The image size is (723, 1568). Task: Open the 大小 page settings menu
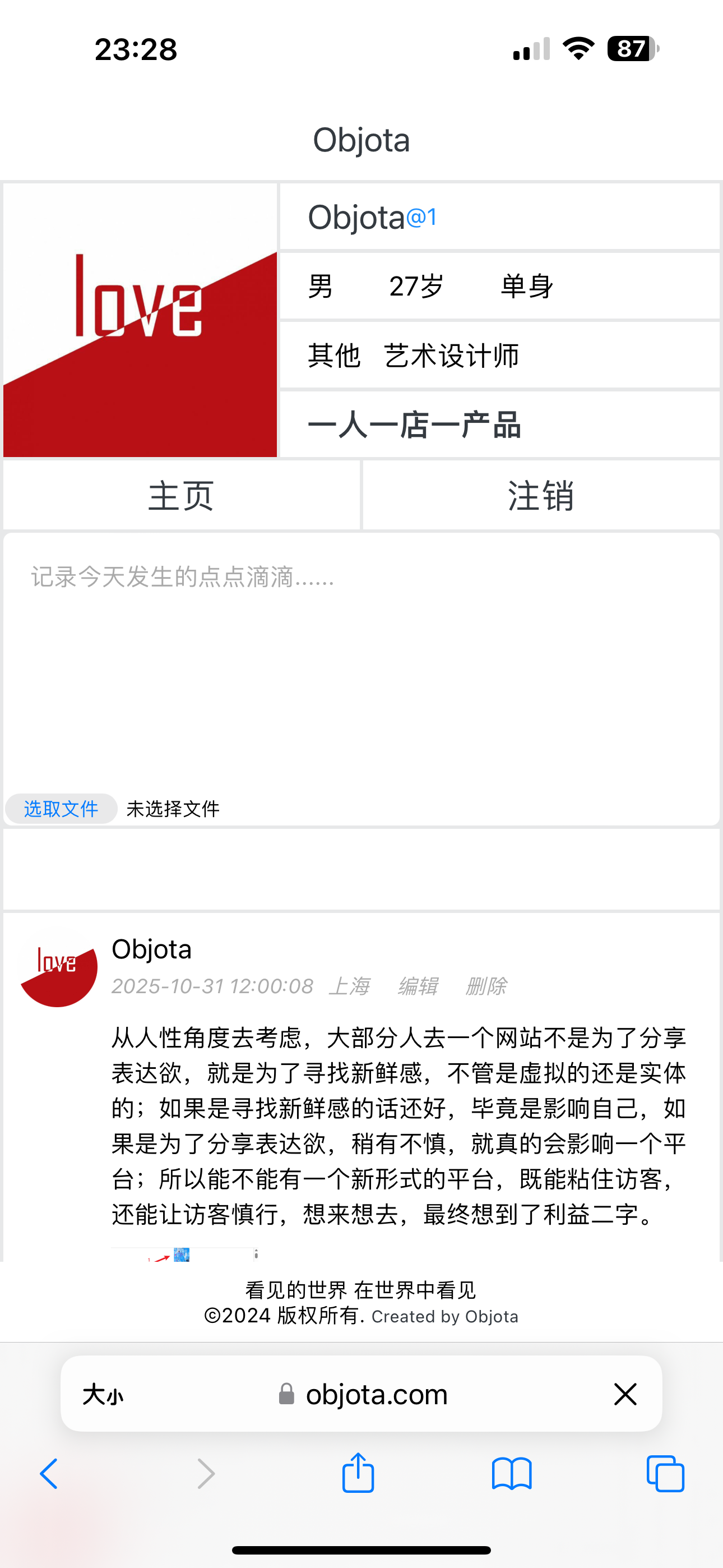[103, 1395]
